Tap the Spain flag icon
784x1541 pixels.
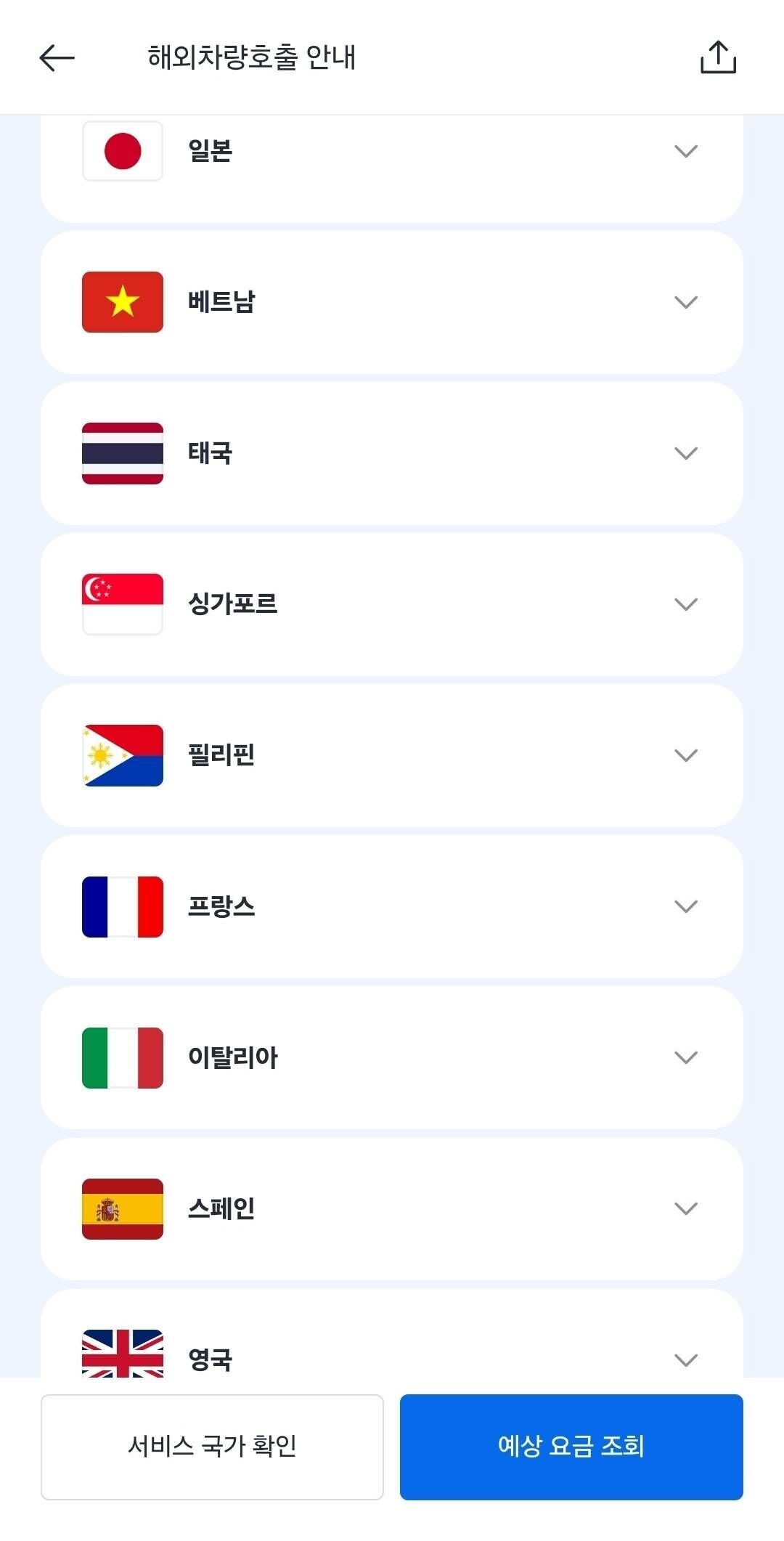click(x=122, y=1208)
